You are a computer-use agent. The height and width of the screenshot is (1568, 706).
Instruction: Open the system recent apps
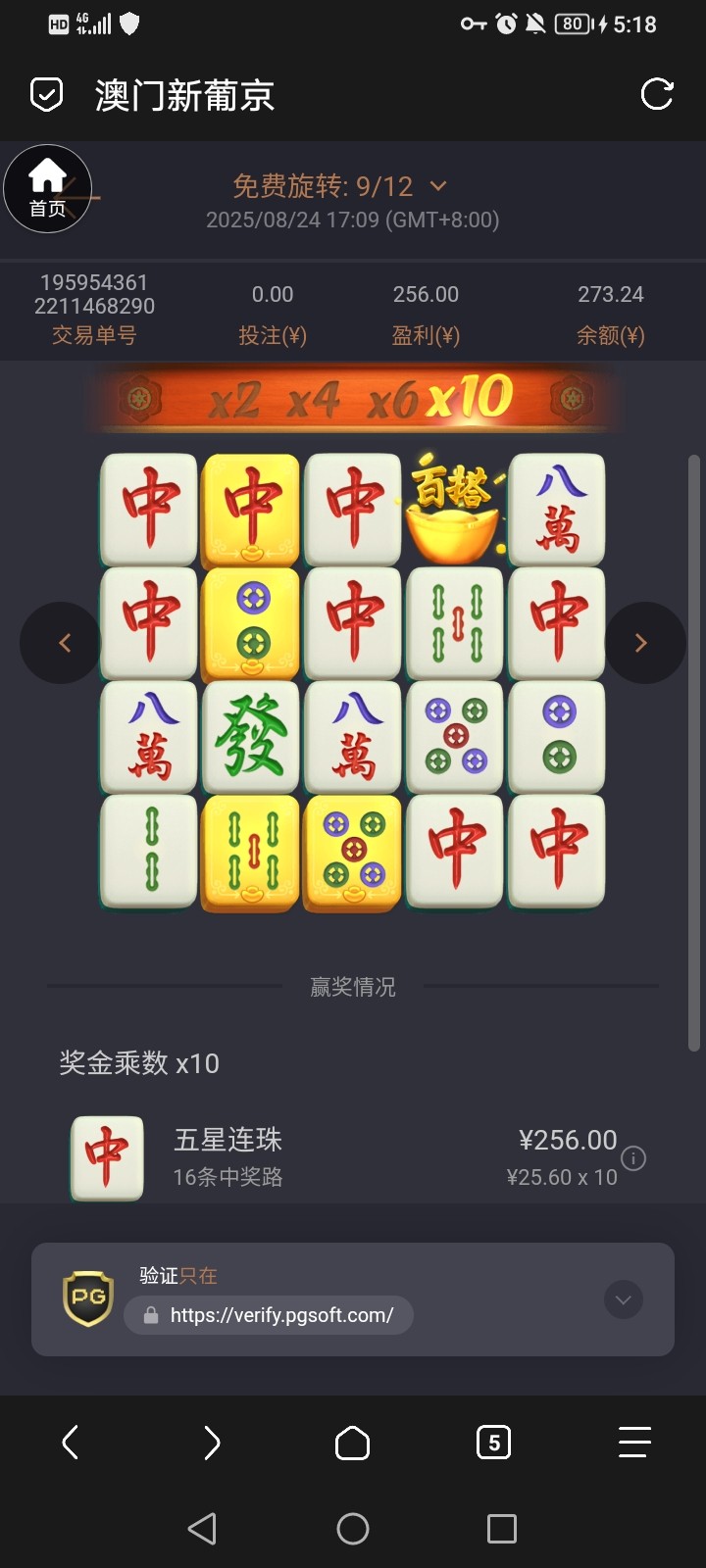pyautogui.click(x=501, y=1529)
